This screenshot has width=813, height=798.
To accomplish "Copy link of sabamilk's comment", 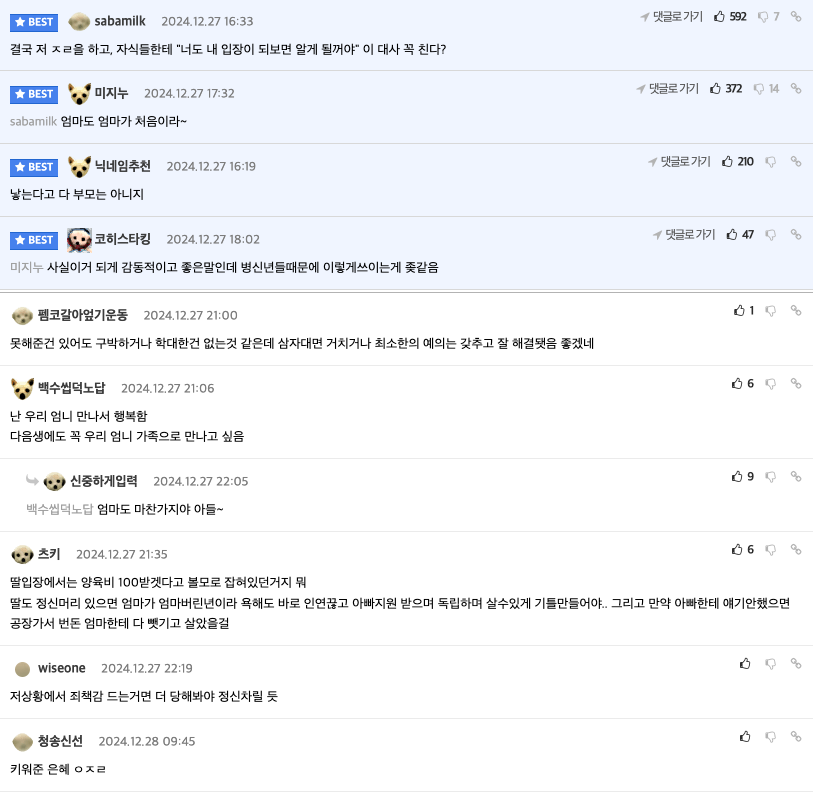I will coord(796,17).
